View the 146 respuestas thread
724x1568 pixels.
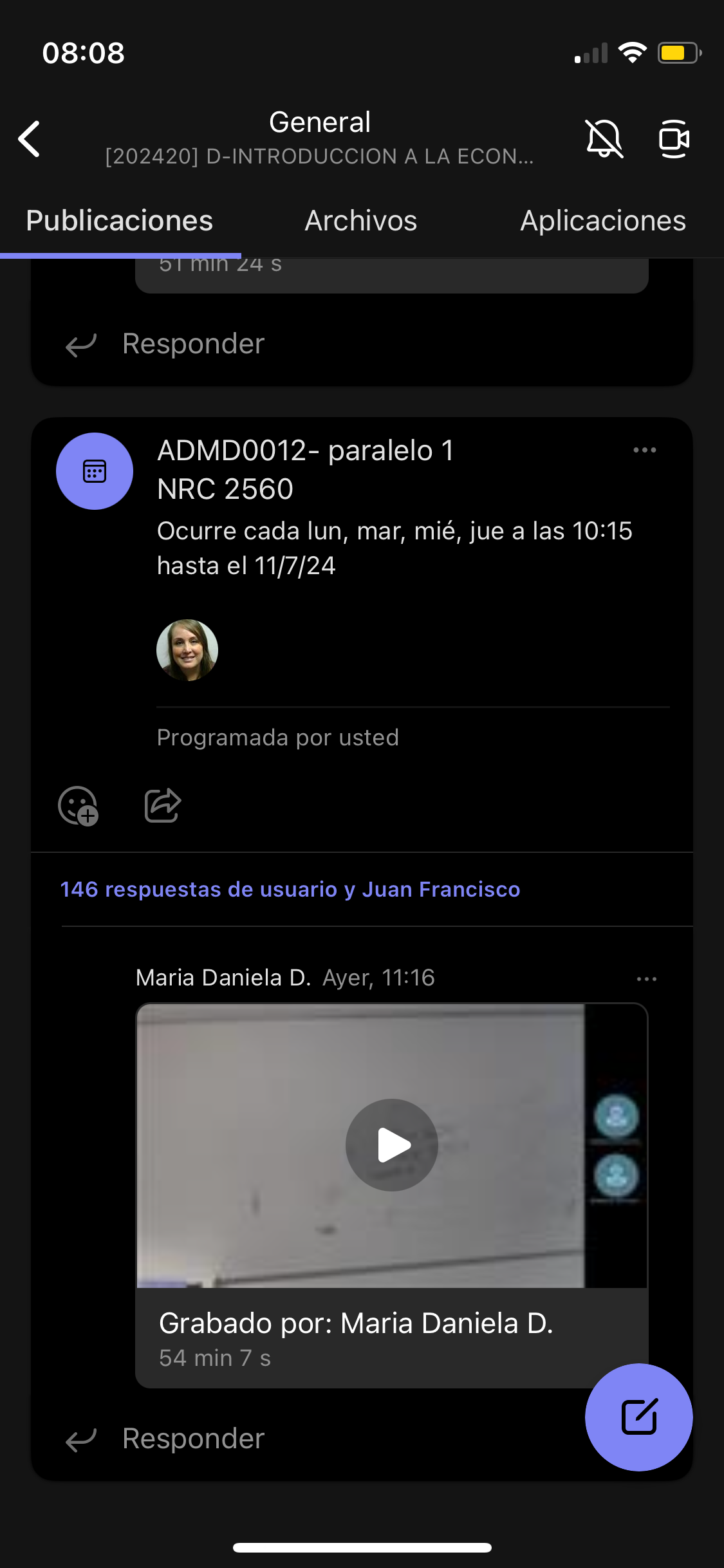(x=290, y=889)
